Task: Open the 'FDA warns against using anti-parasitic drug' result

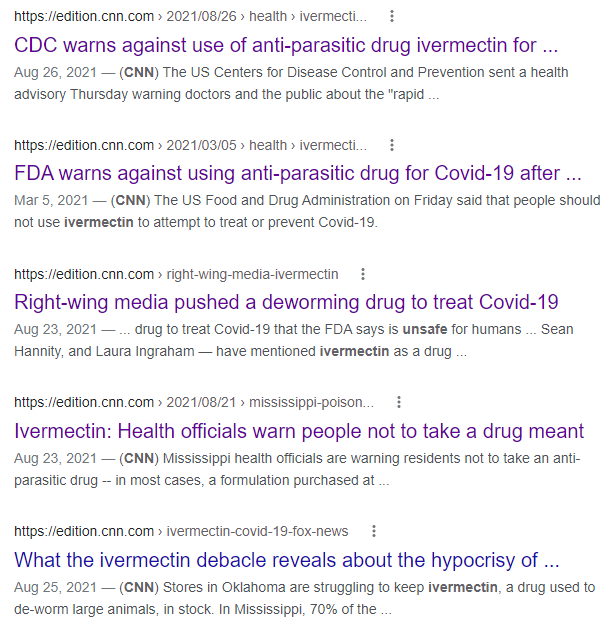Action: pyautogui.click(x=300, y=173)
